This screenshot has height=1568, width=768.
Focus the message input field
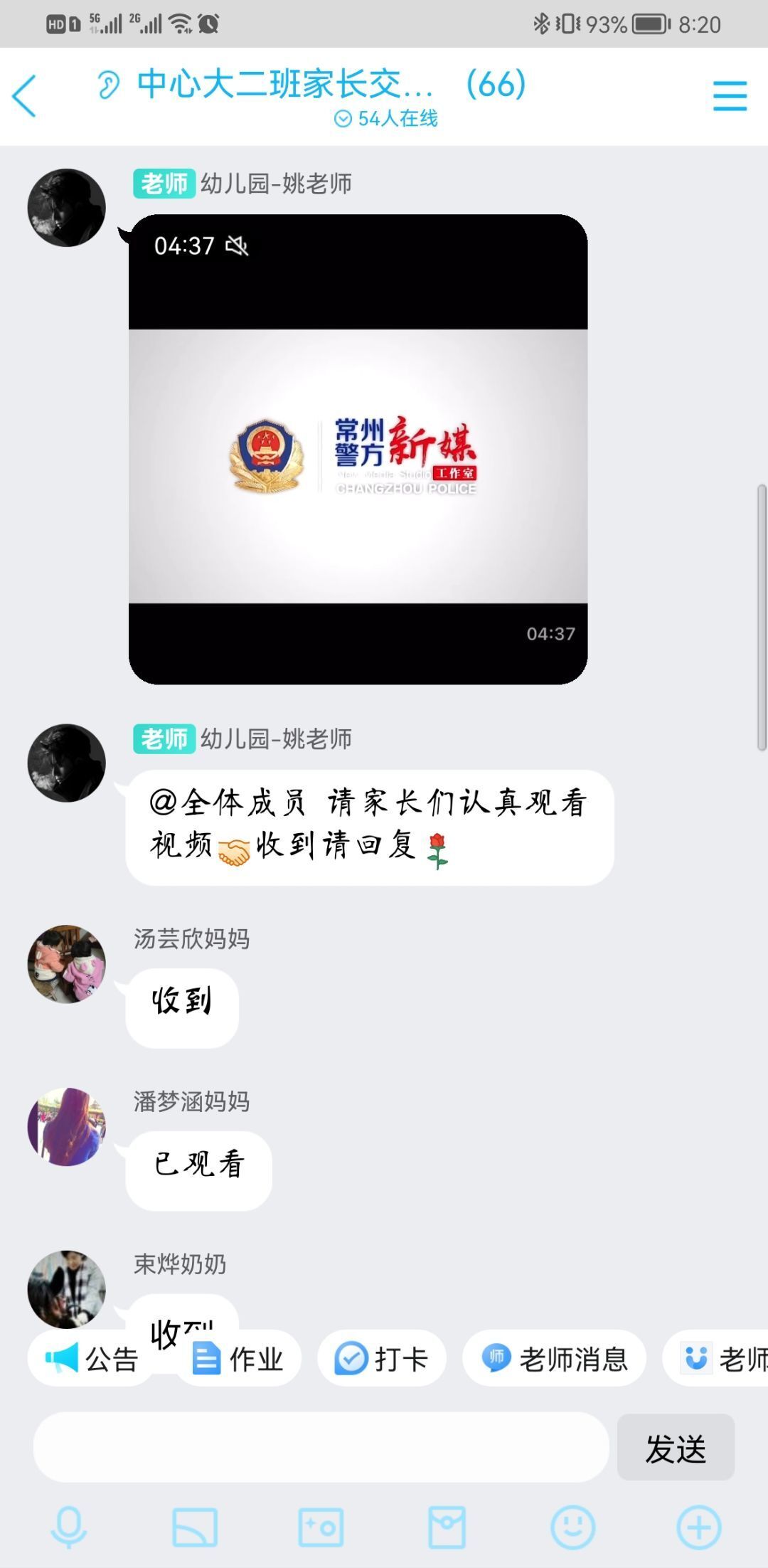pyautogui.click(x=321, y=1447)
